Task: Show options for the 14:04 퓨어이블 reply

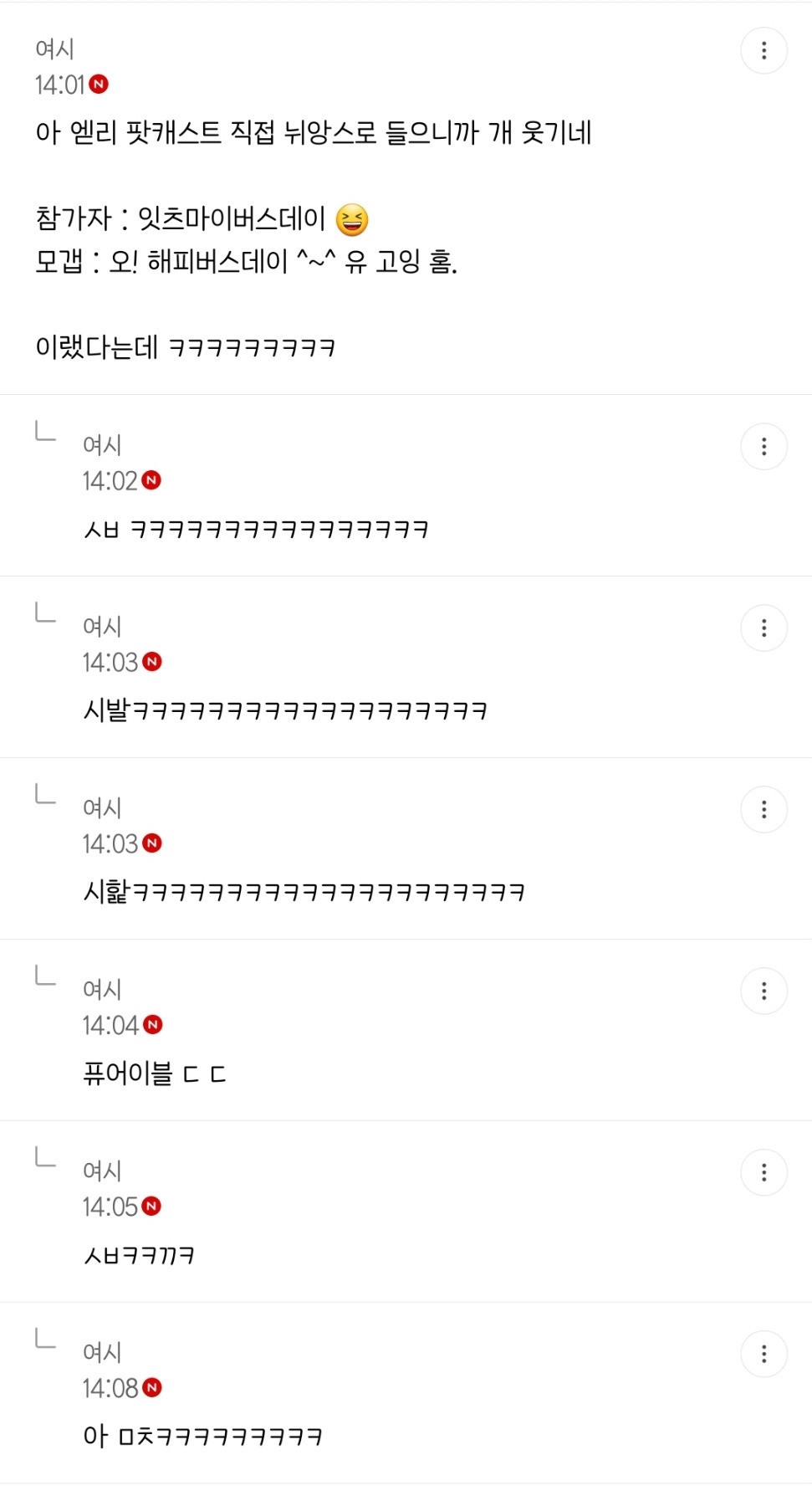Action: click(763, 991)
